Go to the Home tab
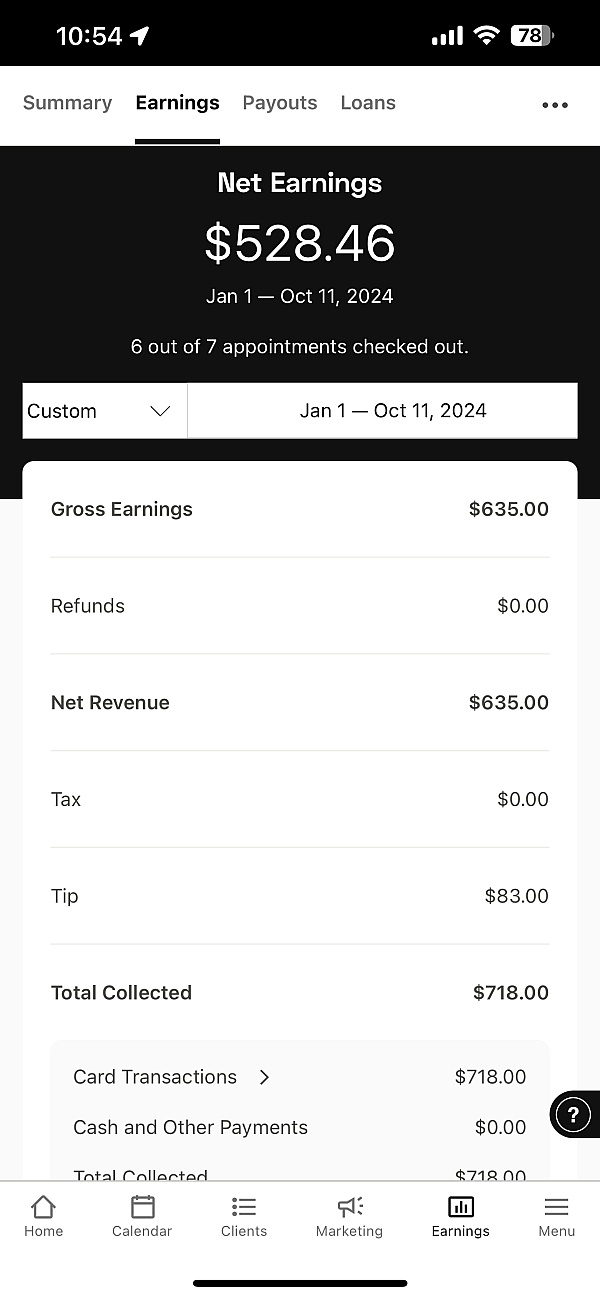This screenshot has height=1298, width=600. click(44, 1216)
